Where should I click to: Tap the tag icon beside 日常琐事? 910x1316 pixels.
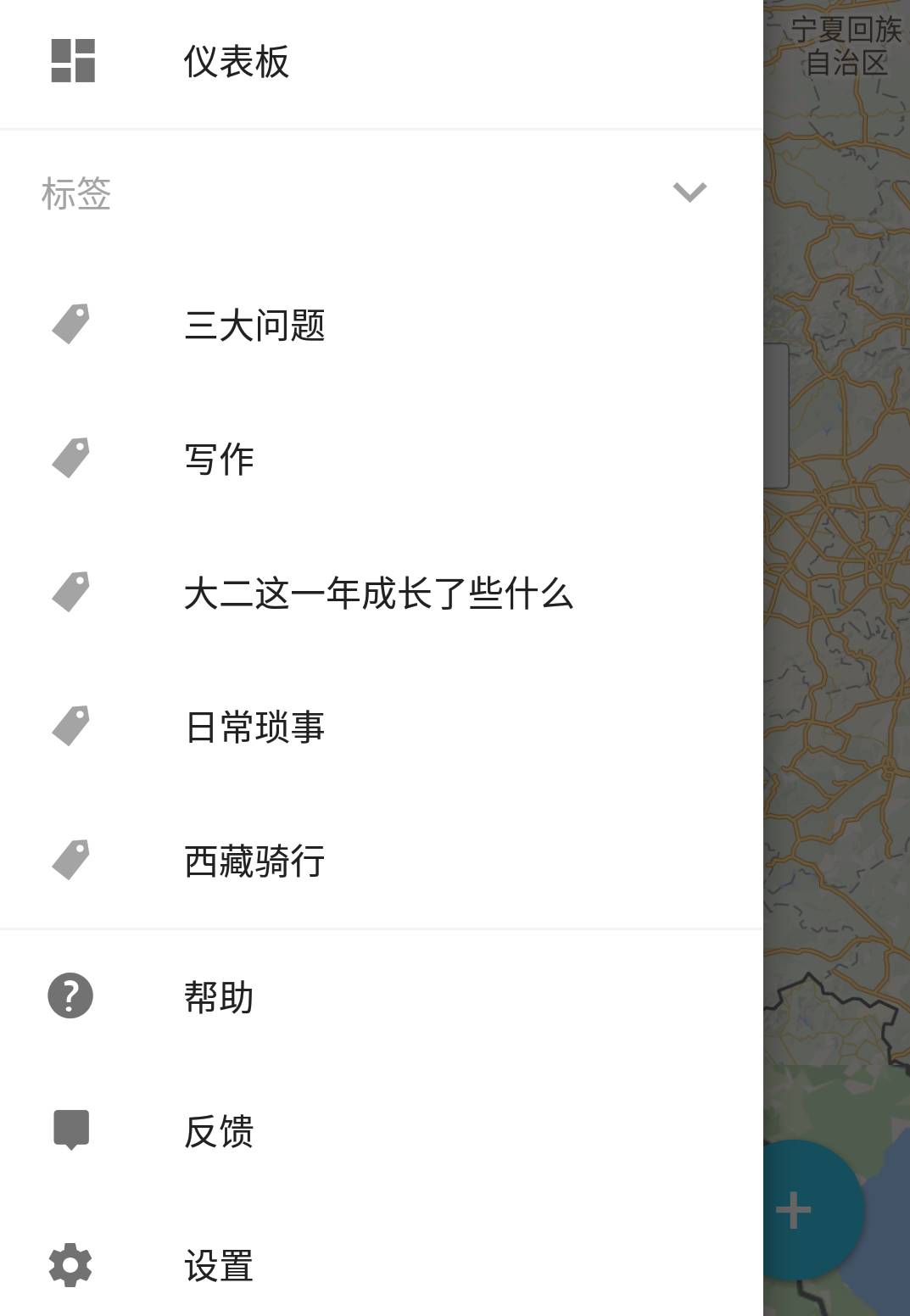pos(71,724)
